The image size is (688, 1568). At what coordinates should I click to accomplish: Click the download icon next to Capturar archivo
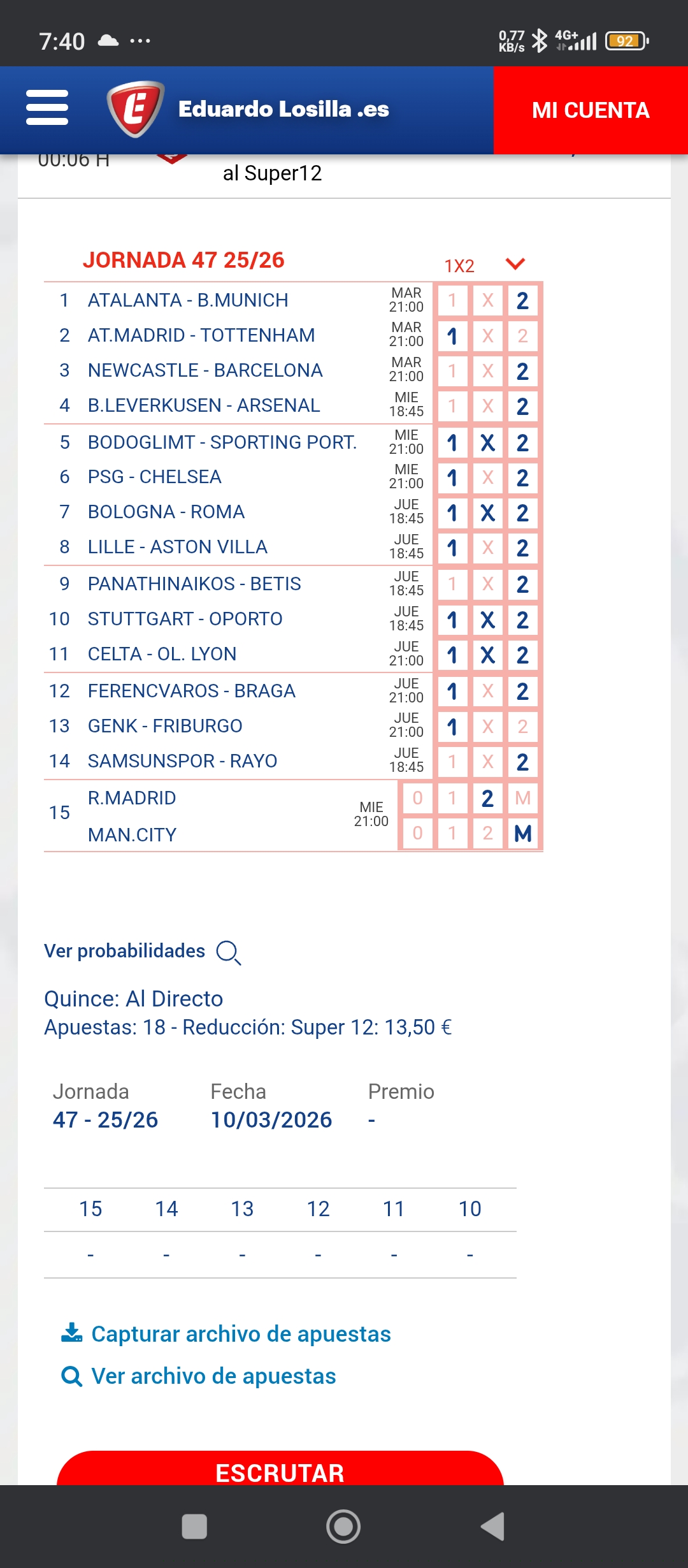pos(72,1333)
